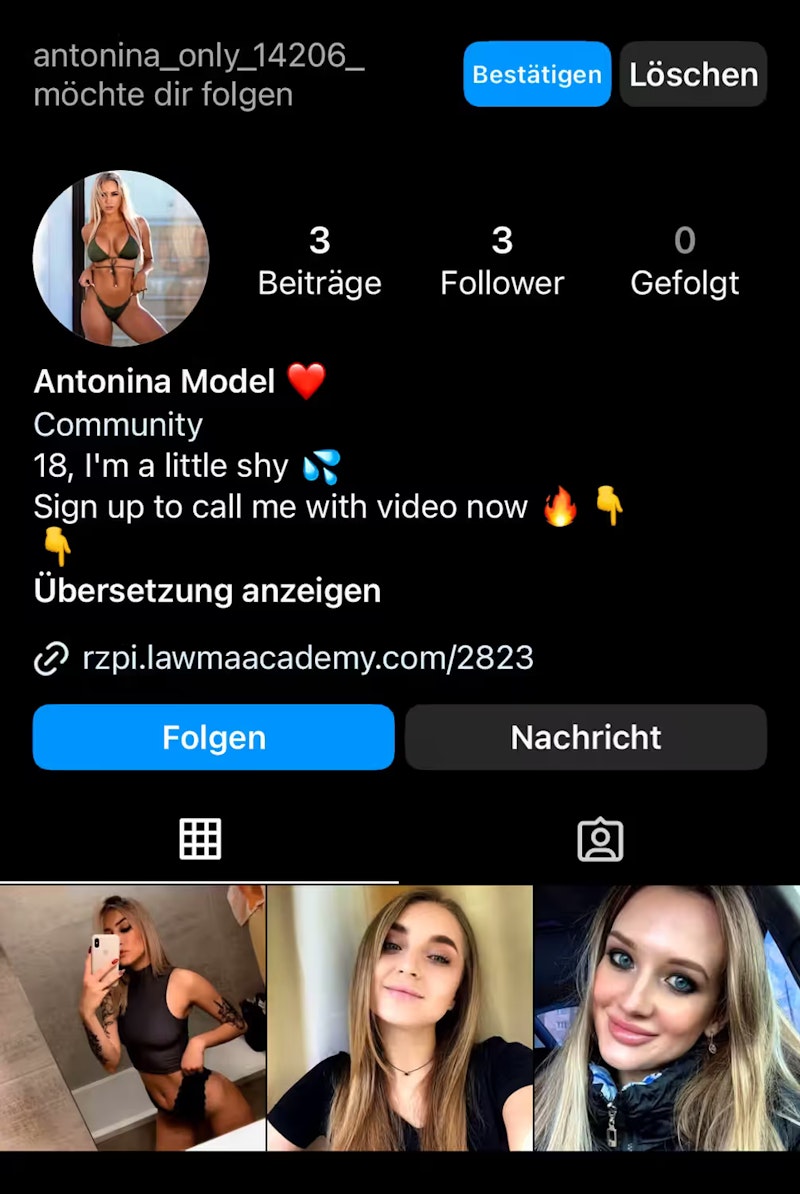View the Gefolgt list
800x1194 pixels.
[684, 261]
